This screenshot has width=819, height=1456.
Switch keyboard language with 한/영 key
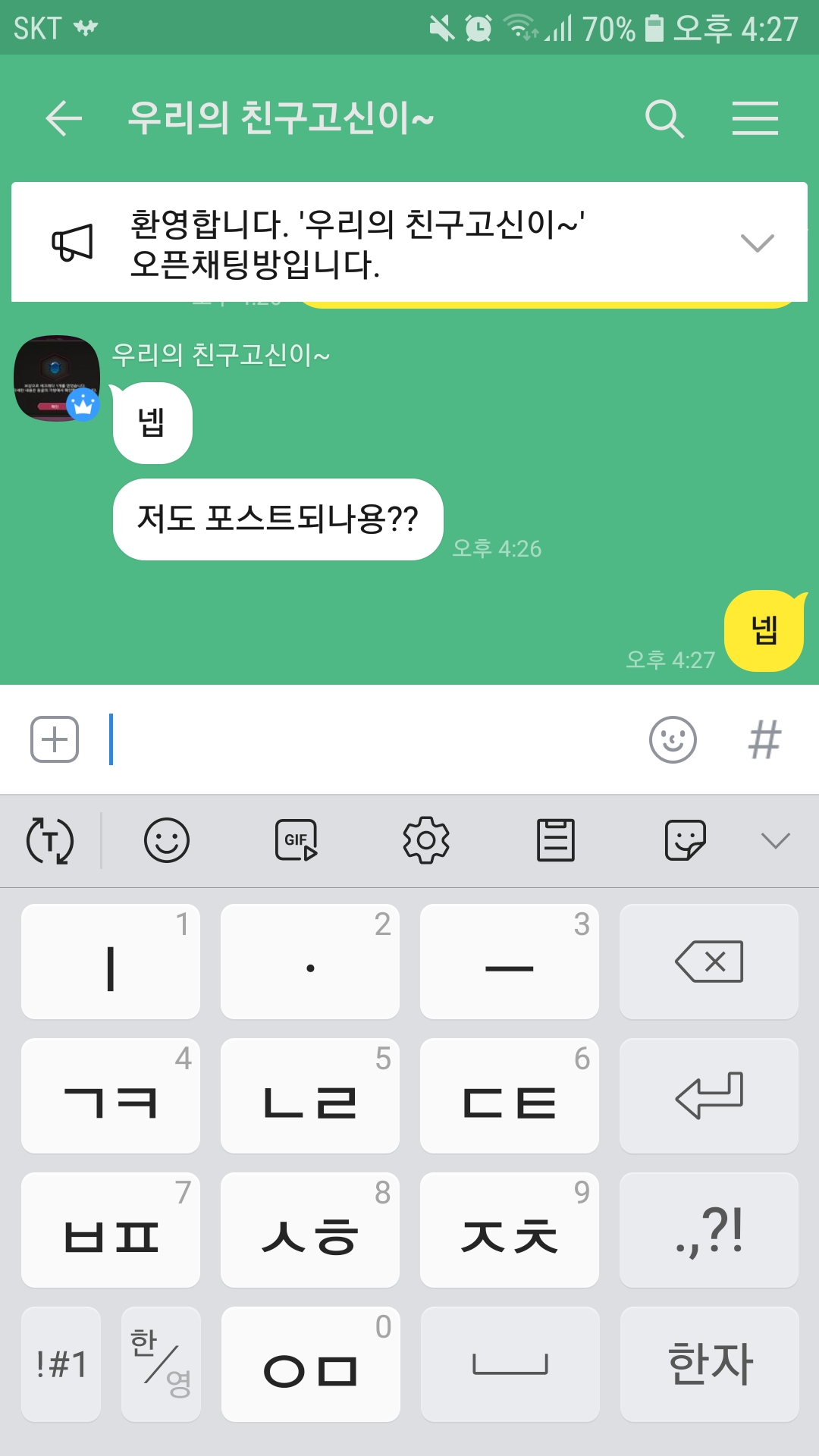(161, 1364)
